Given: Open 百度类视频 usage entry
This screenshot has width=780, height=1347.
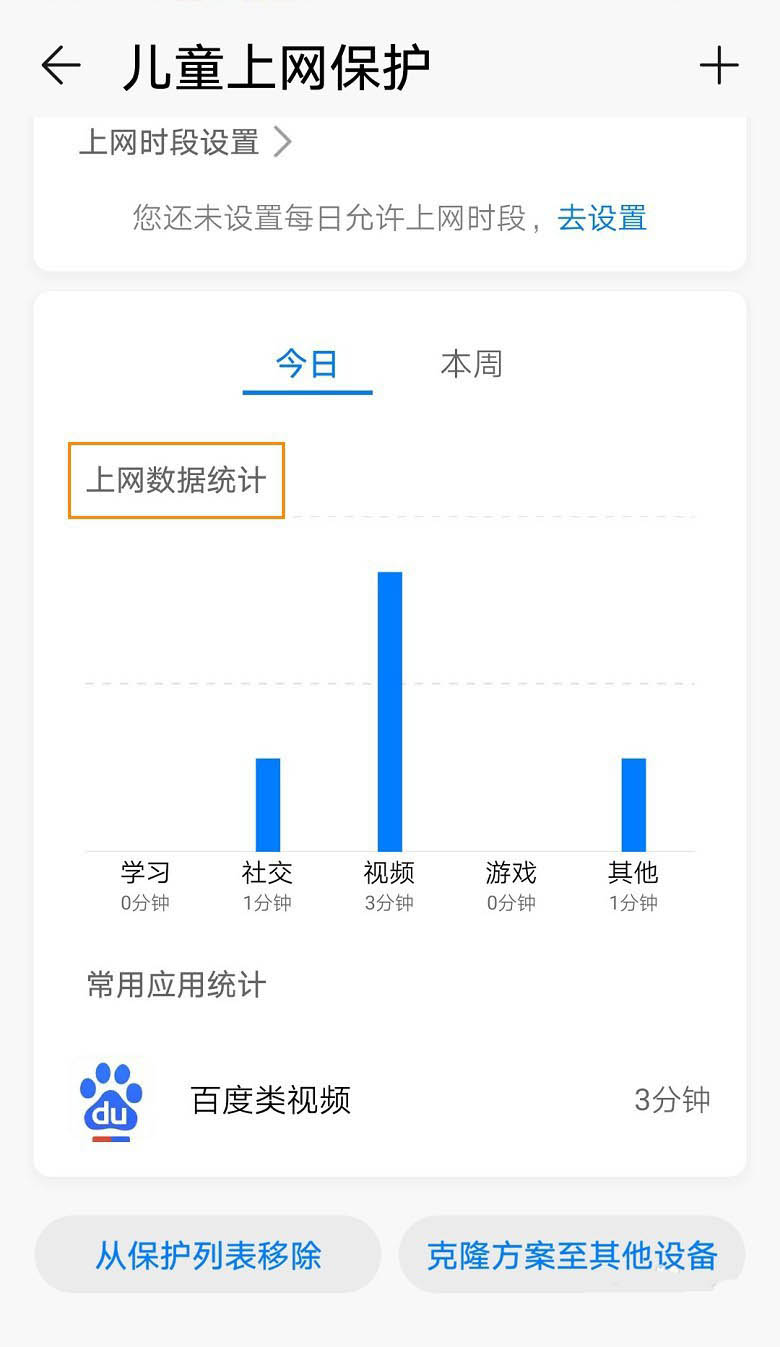Looking at the screenshot, I should coord(390,1100).
